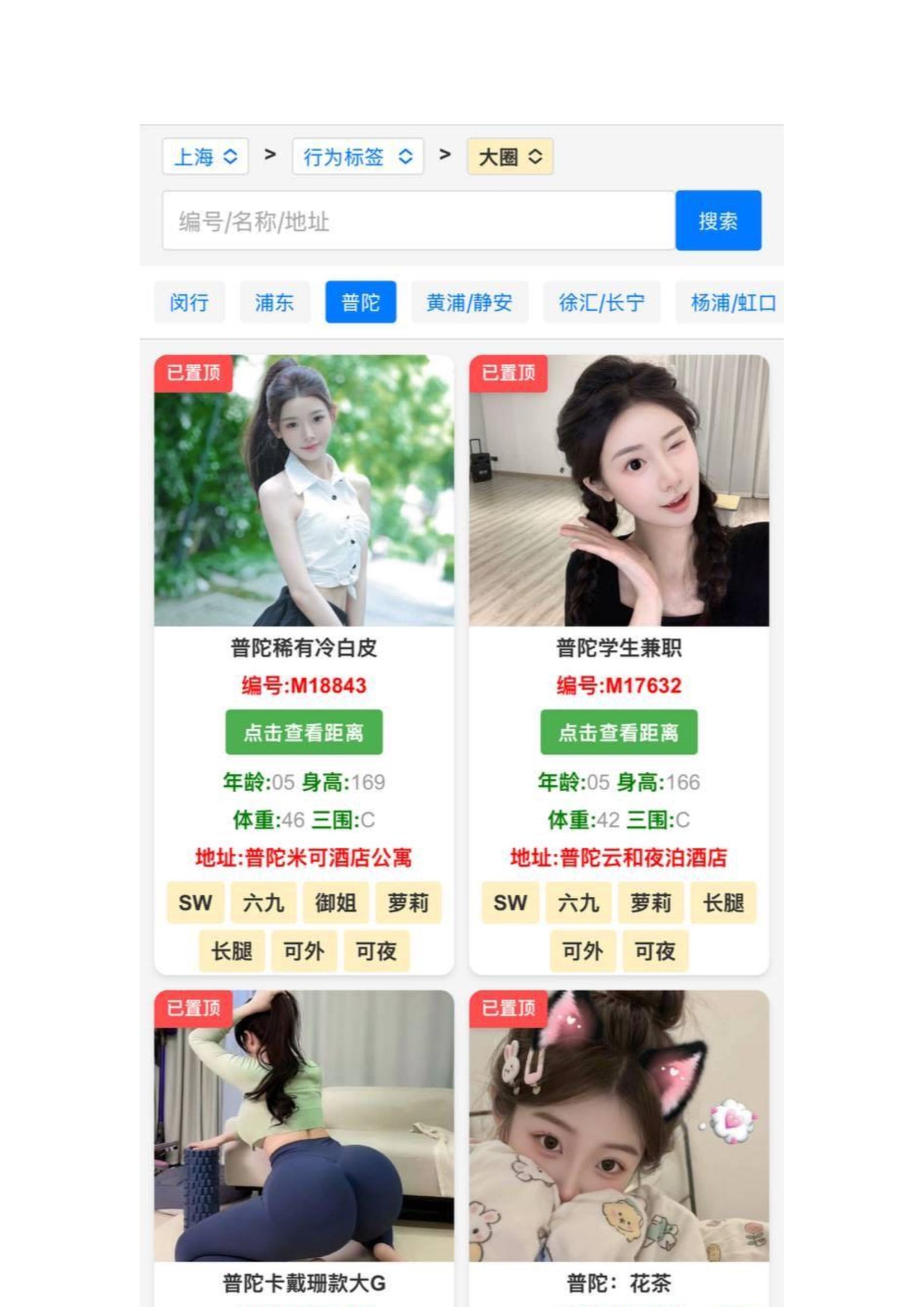
Task: Open the 大圈 category dropdown
Action: (x=510, y=156)
